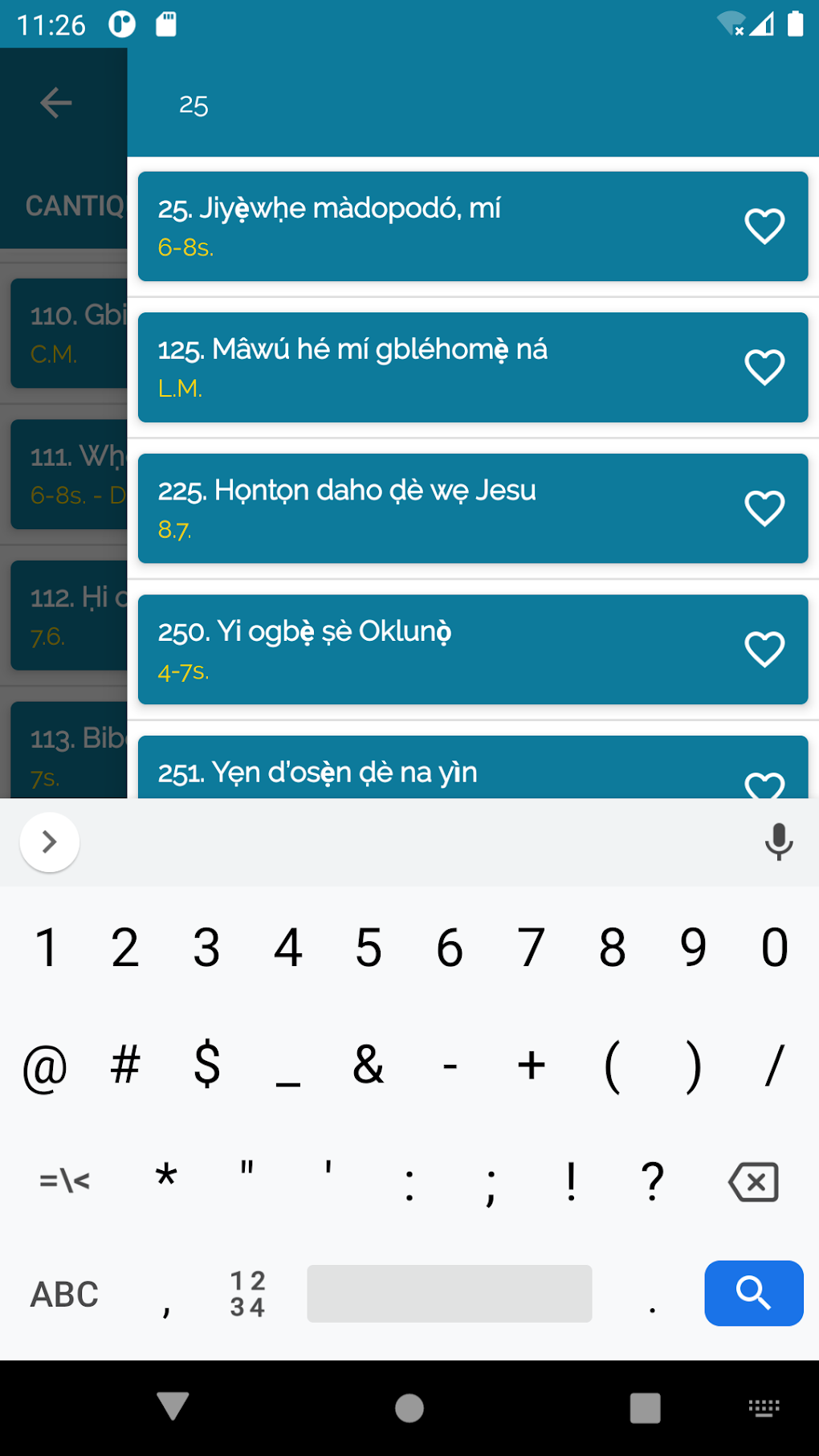Expand the keyboard suggestion strip arrow
The image size is (819, 1456).
(x=50, y=842)
